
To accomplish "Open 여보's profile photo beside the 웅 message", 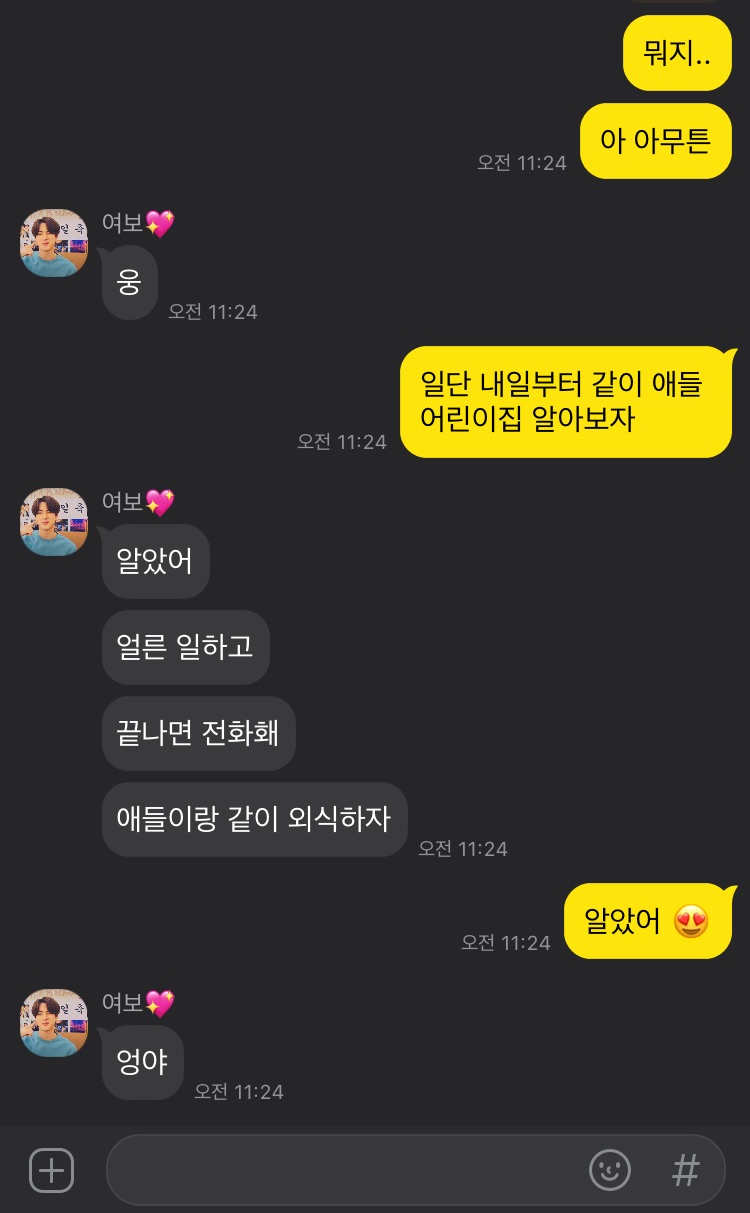I will 54,243.
